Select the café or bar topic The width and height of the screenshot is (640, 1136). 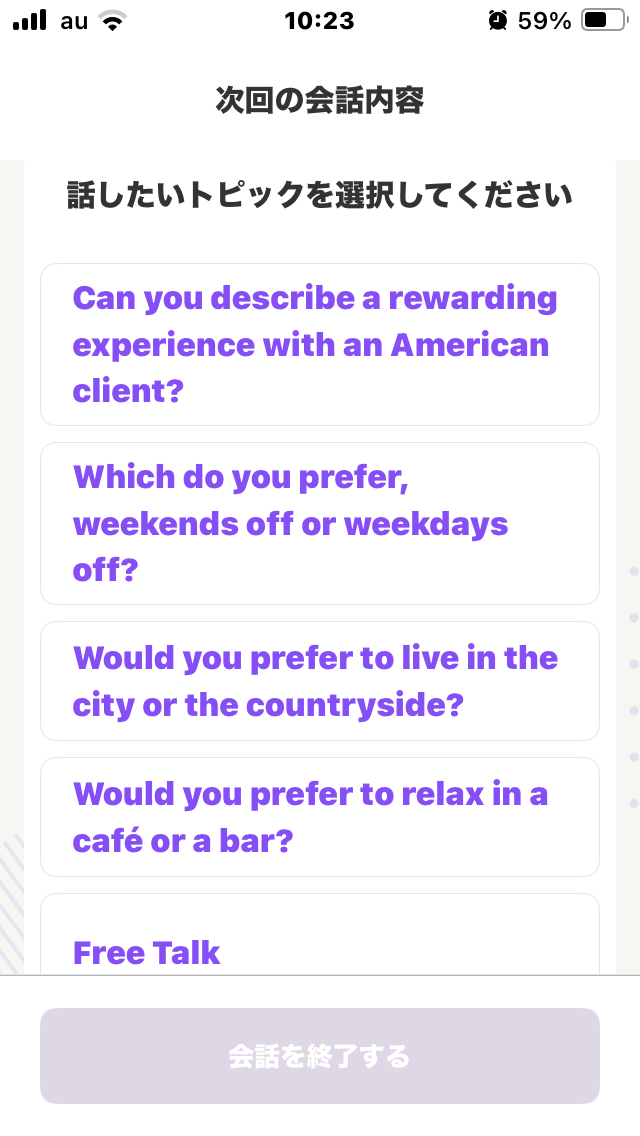pyautogui.click(x=320, y=817)
